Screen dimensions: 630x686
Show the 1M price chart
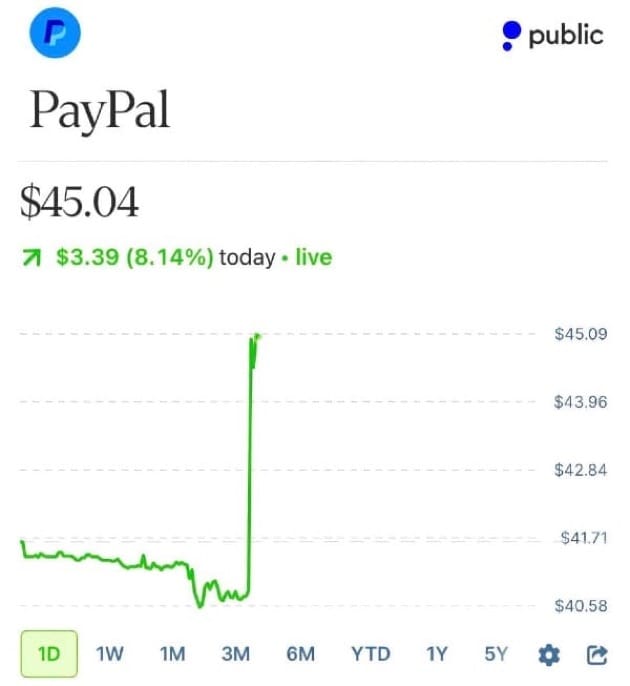[x=173, y=655]
